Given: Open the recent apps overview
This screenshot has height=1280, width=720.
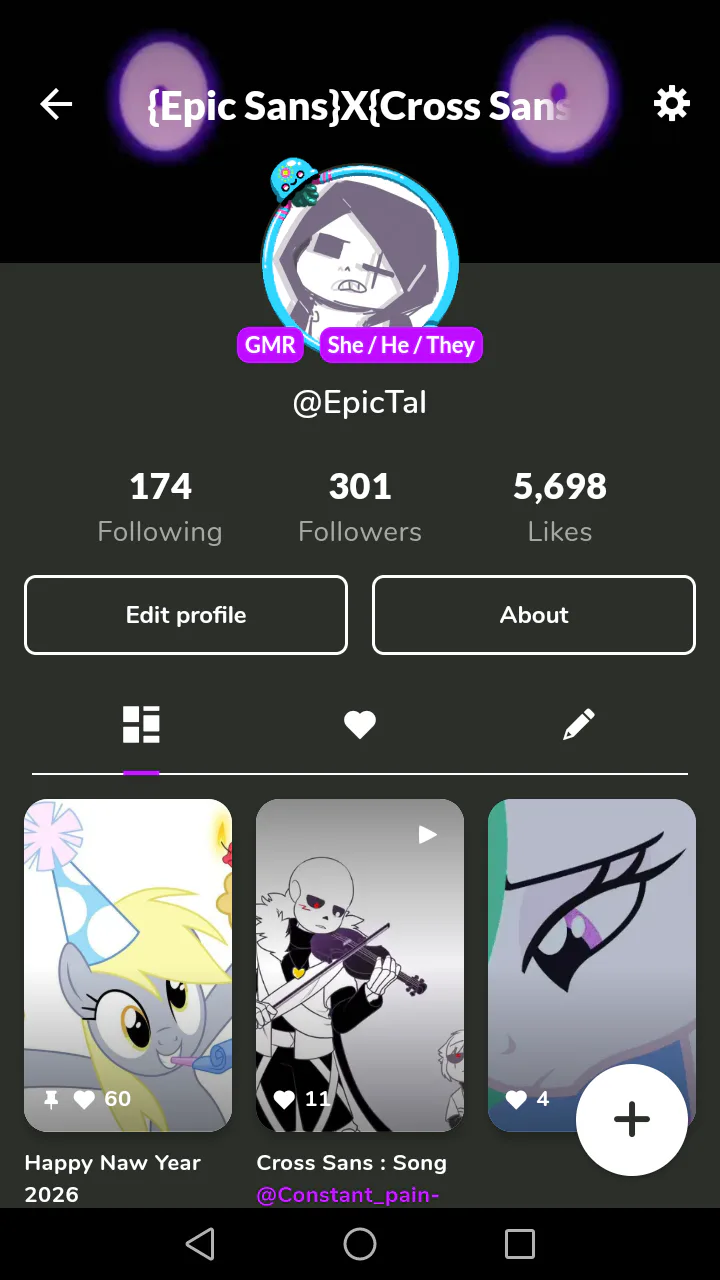Looking at the screenshot, I should 520,1244.
